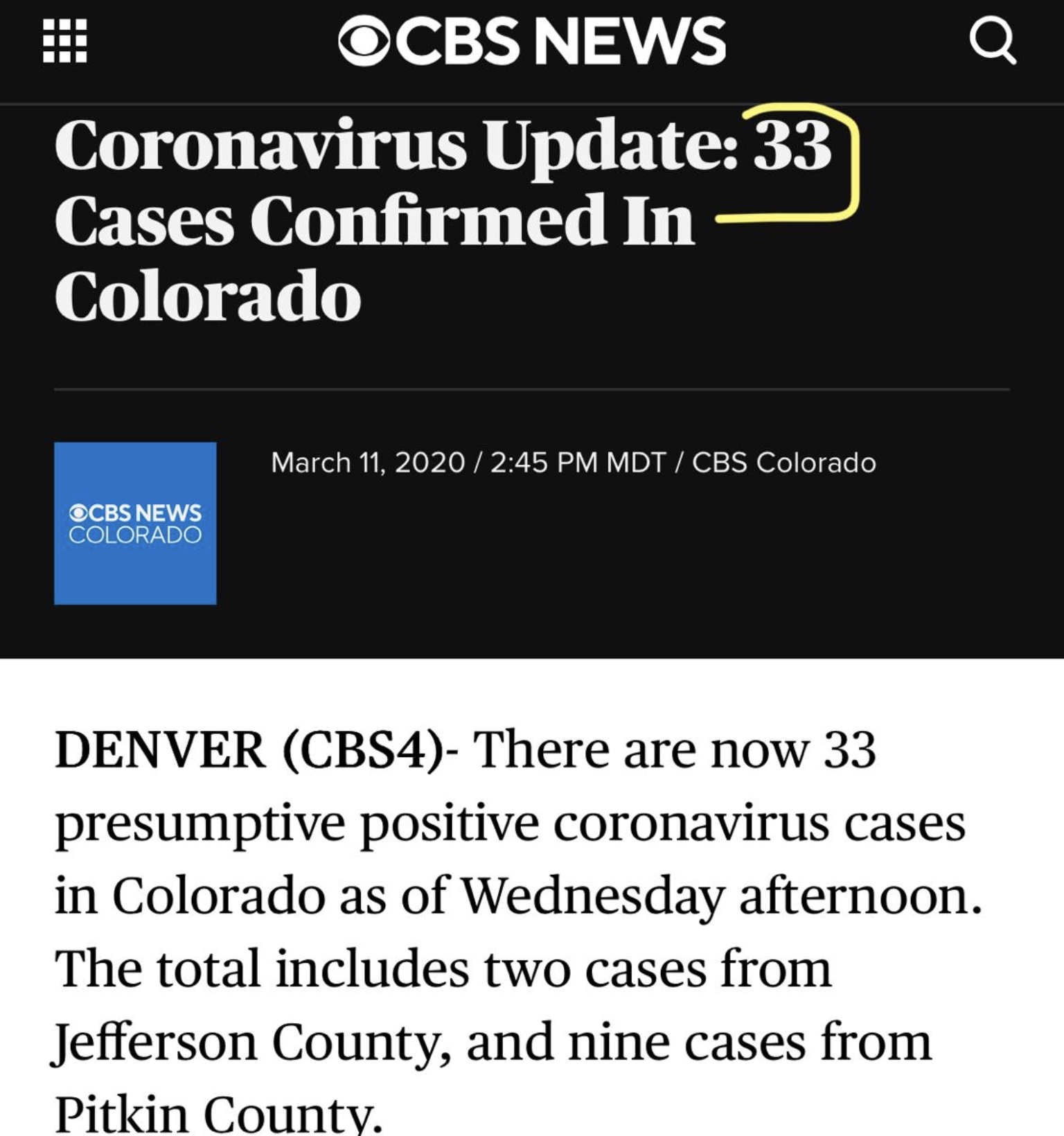
Task: Open the search magnifier
Action: pos(992,42)
